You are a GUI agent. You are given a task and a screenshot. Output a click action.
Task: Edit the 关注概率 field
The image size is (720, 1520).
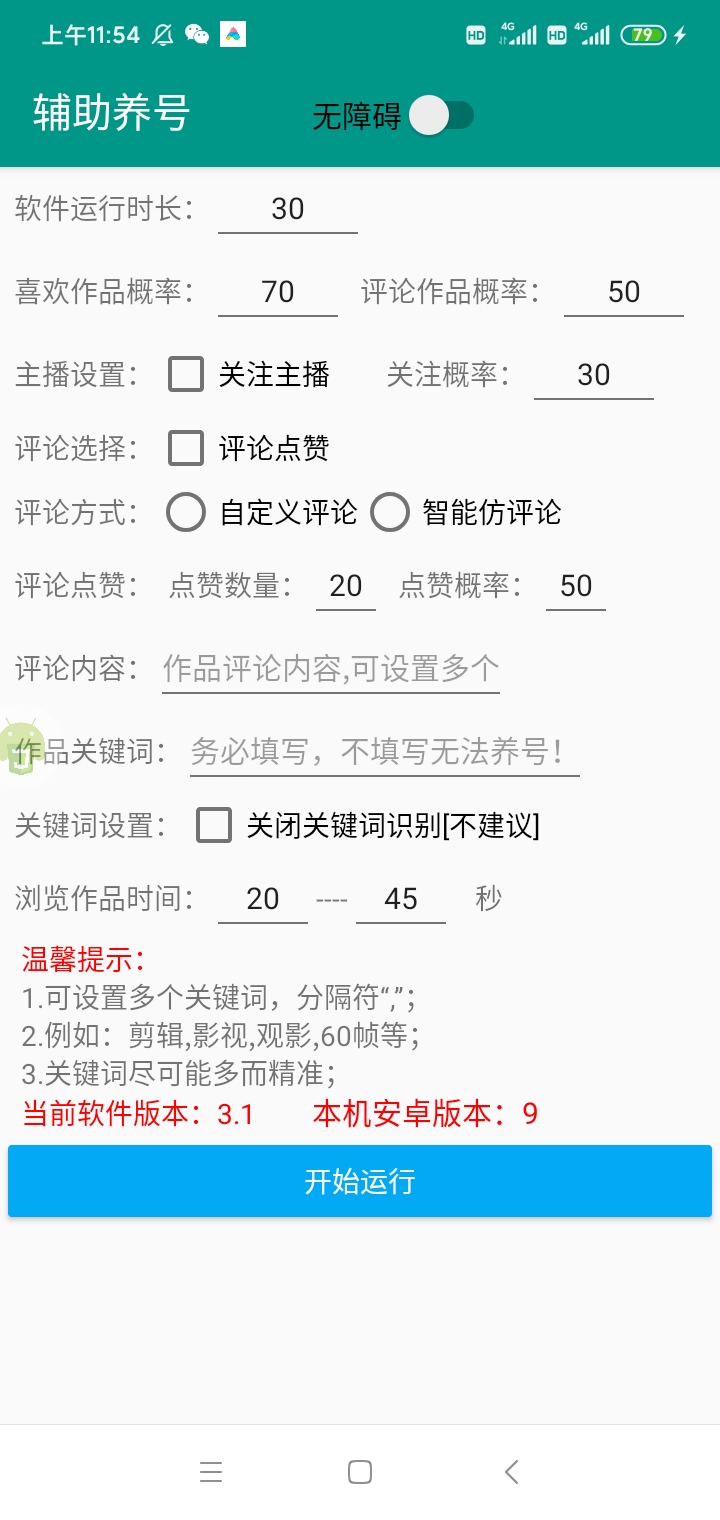click(593, 375)
